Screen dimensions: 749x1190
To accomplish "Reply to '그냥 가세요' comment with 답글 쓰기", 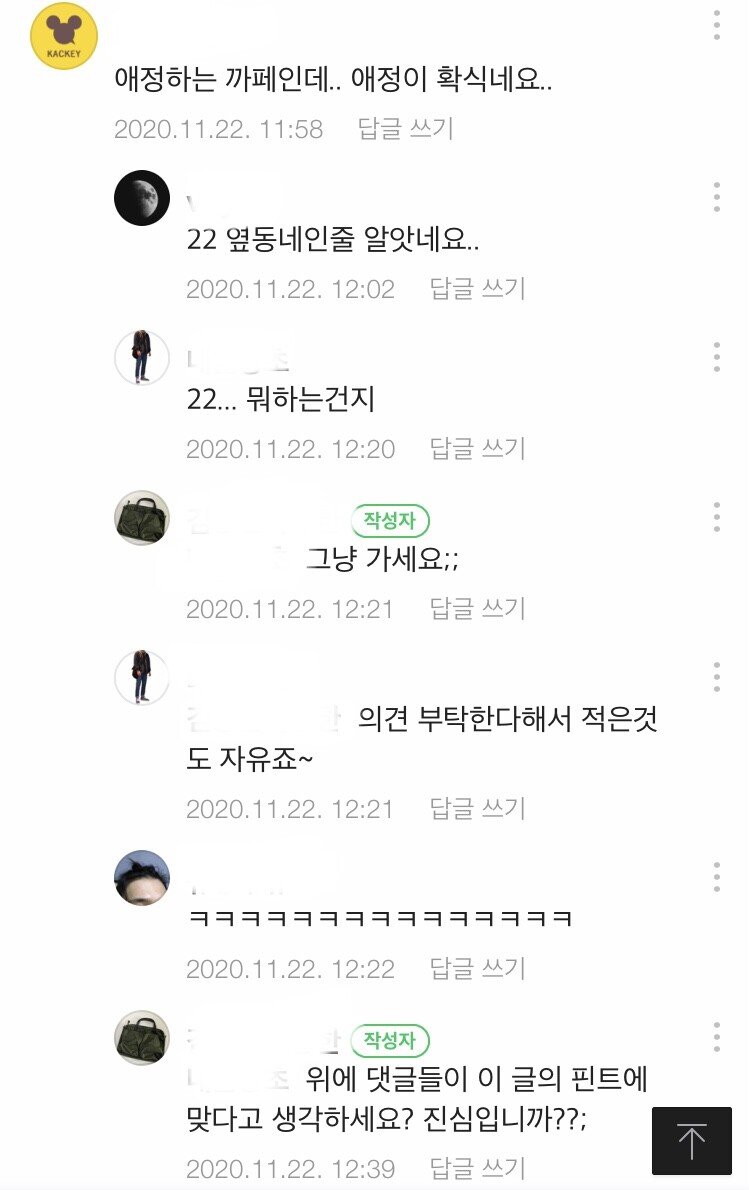I will pyautogui.click(x=477, y=609).
